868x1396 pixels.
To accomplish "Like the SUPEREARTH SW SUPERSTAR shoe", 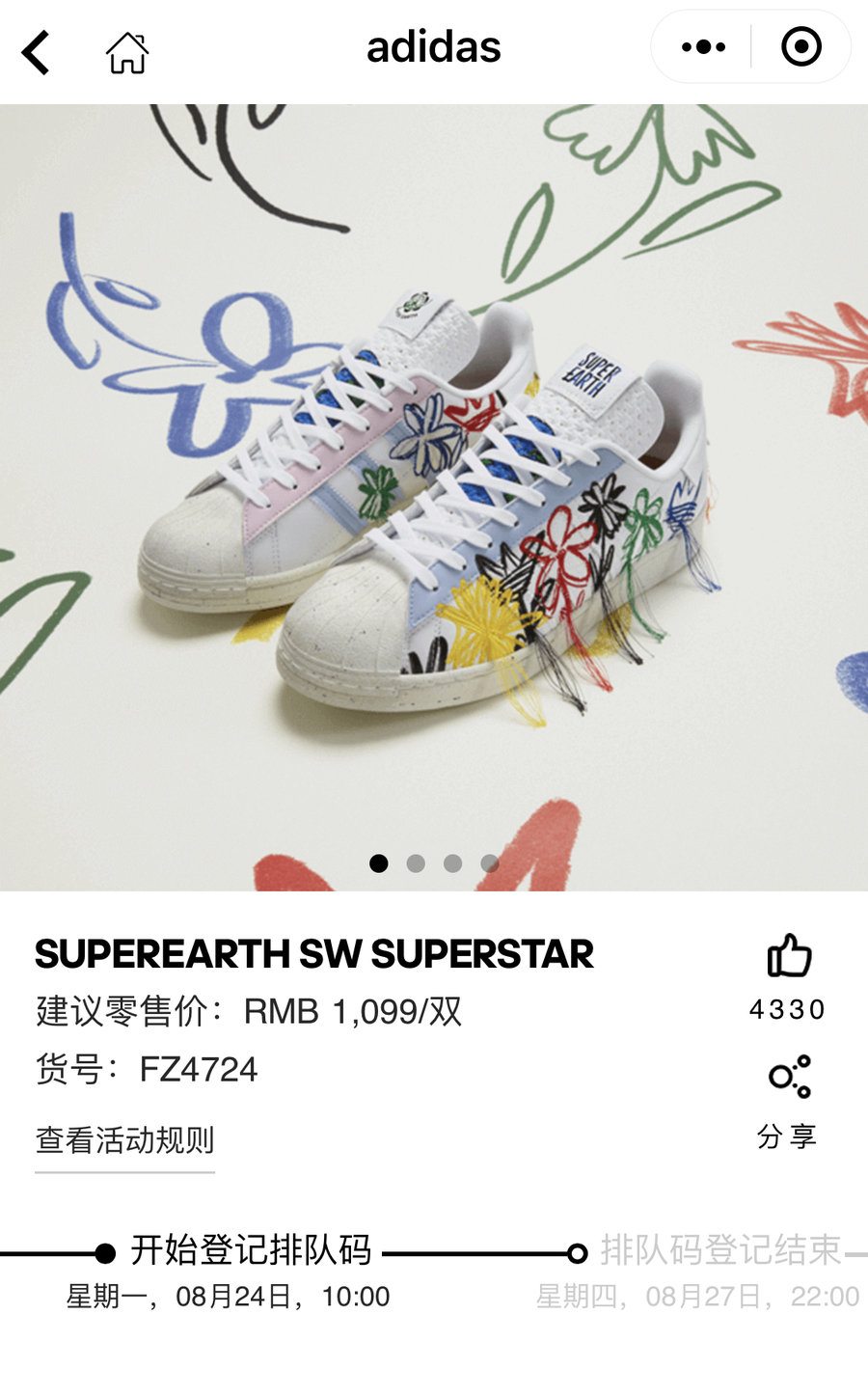I will (789, 957).
